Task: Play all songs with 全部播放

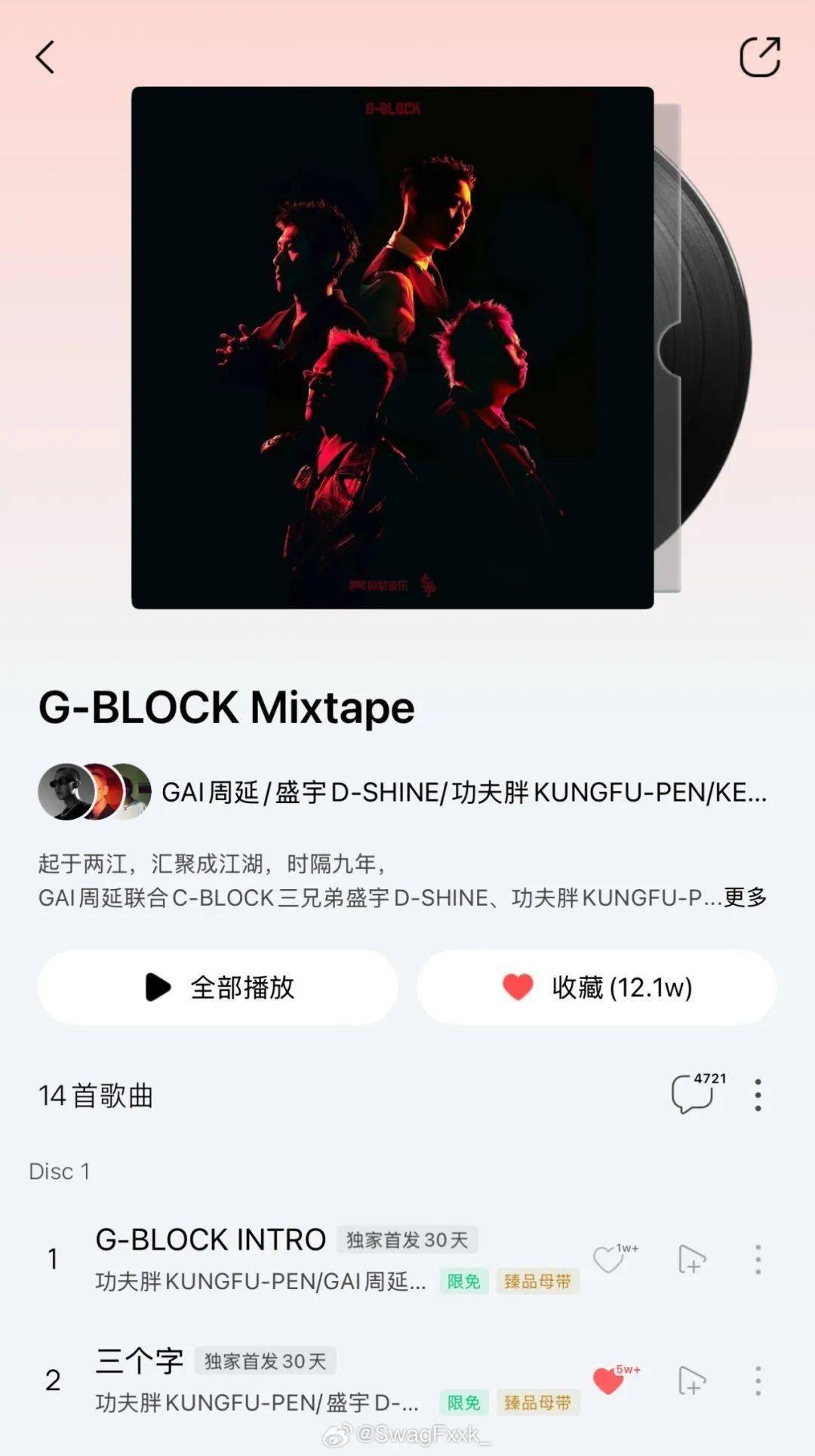Action: (218, 987)
